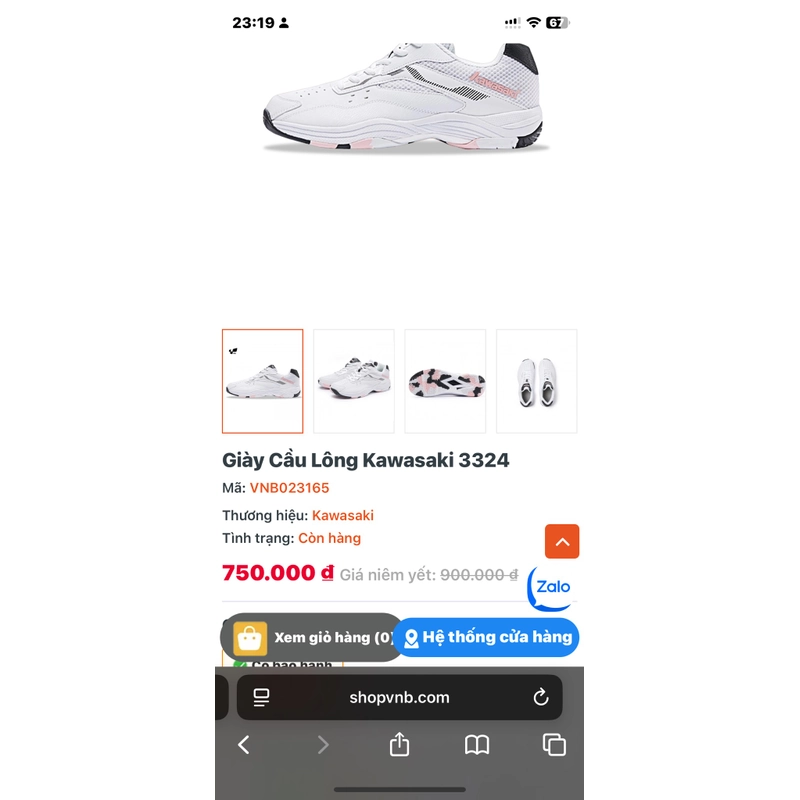Select the first shoe side-view thumbnail
Viewport: 800px width, 800px height.
coord(262,381)
